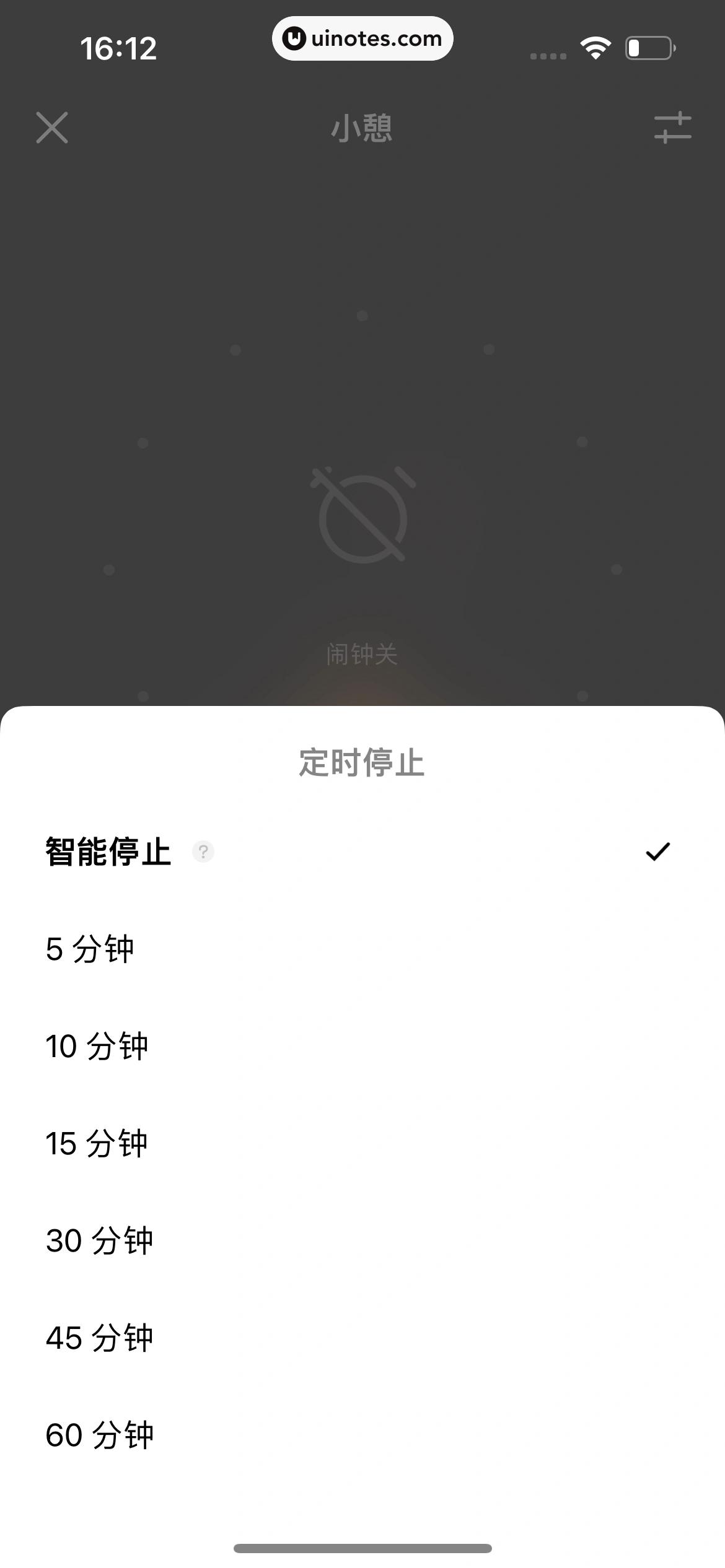Screen dimensions: 725x1568
Task: Select the 15 分钟 timer entry
Action: [96, 1144]
